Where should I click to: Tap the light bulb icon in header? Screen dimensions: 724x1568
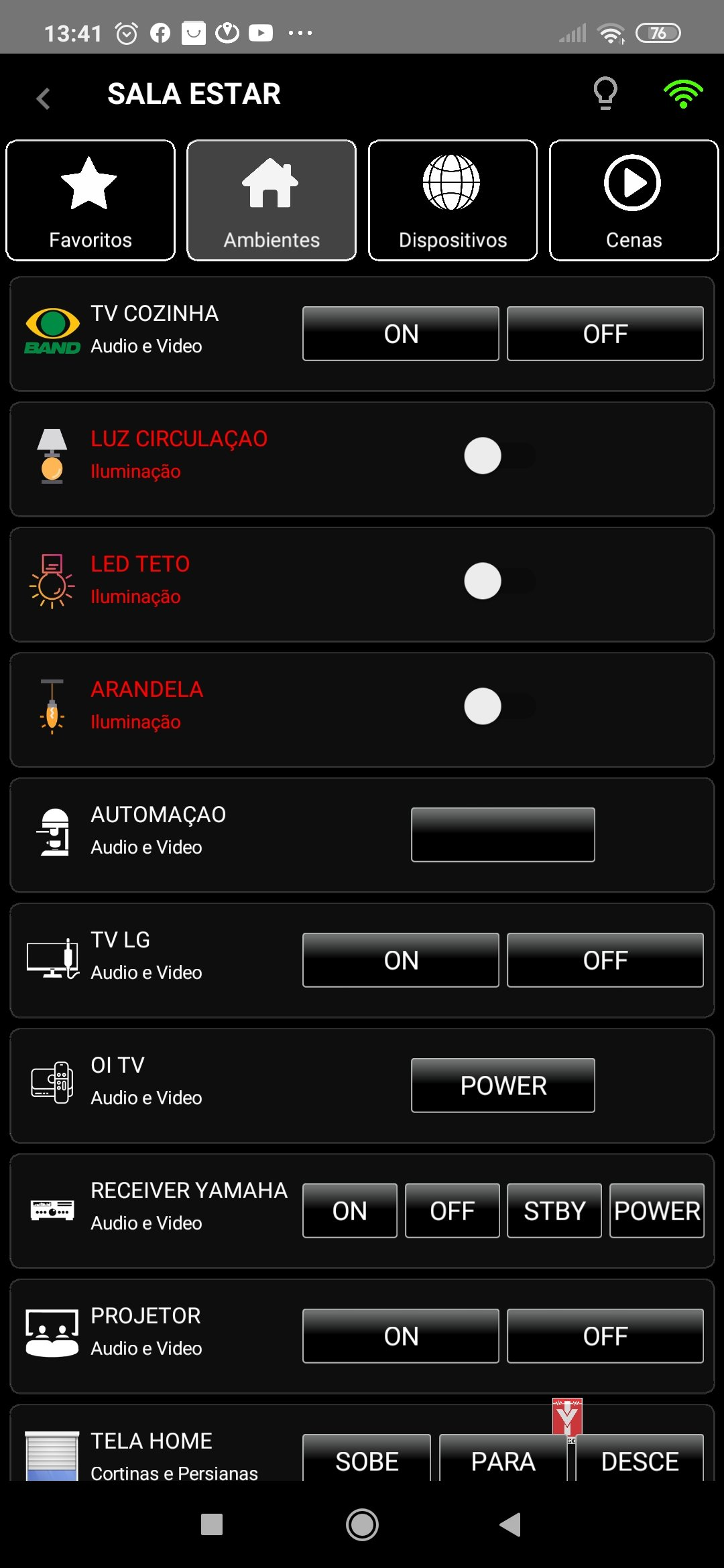(605, 93)
